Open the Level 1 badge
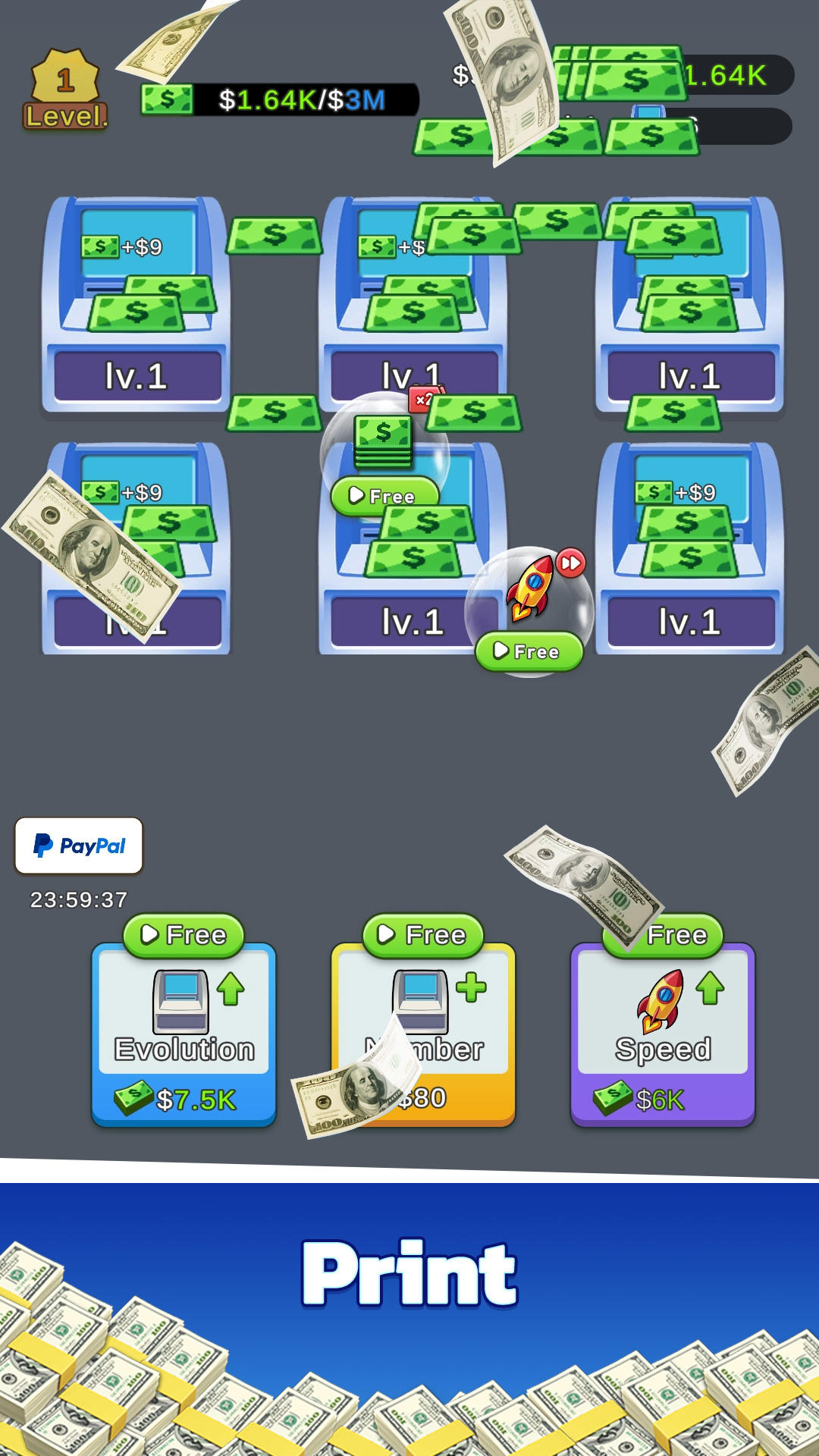This screenshot has height=1456, width=819. [65, 91]
